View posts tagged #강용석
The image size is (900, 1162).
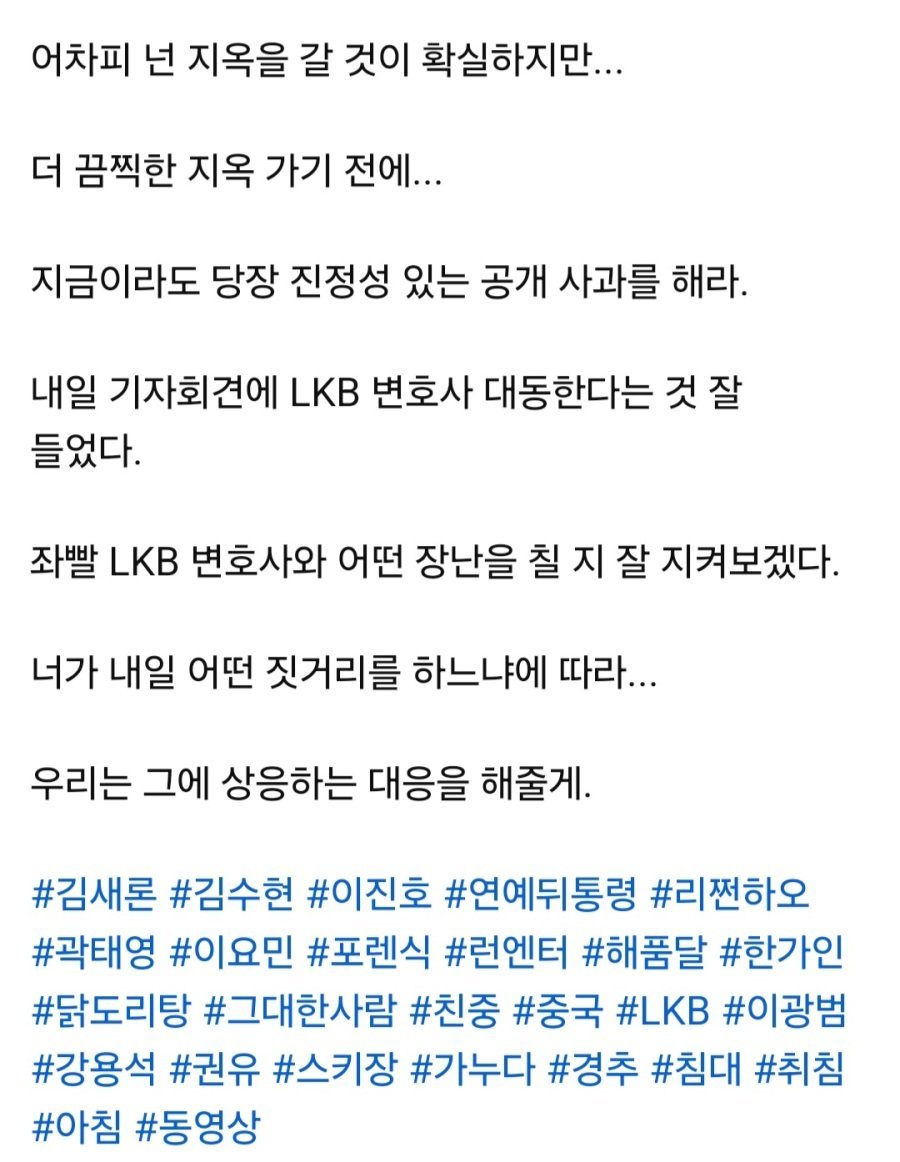coord(93,1071)
